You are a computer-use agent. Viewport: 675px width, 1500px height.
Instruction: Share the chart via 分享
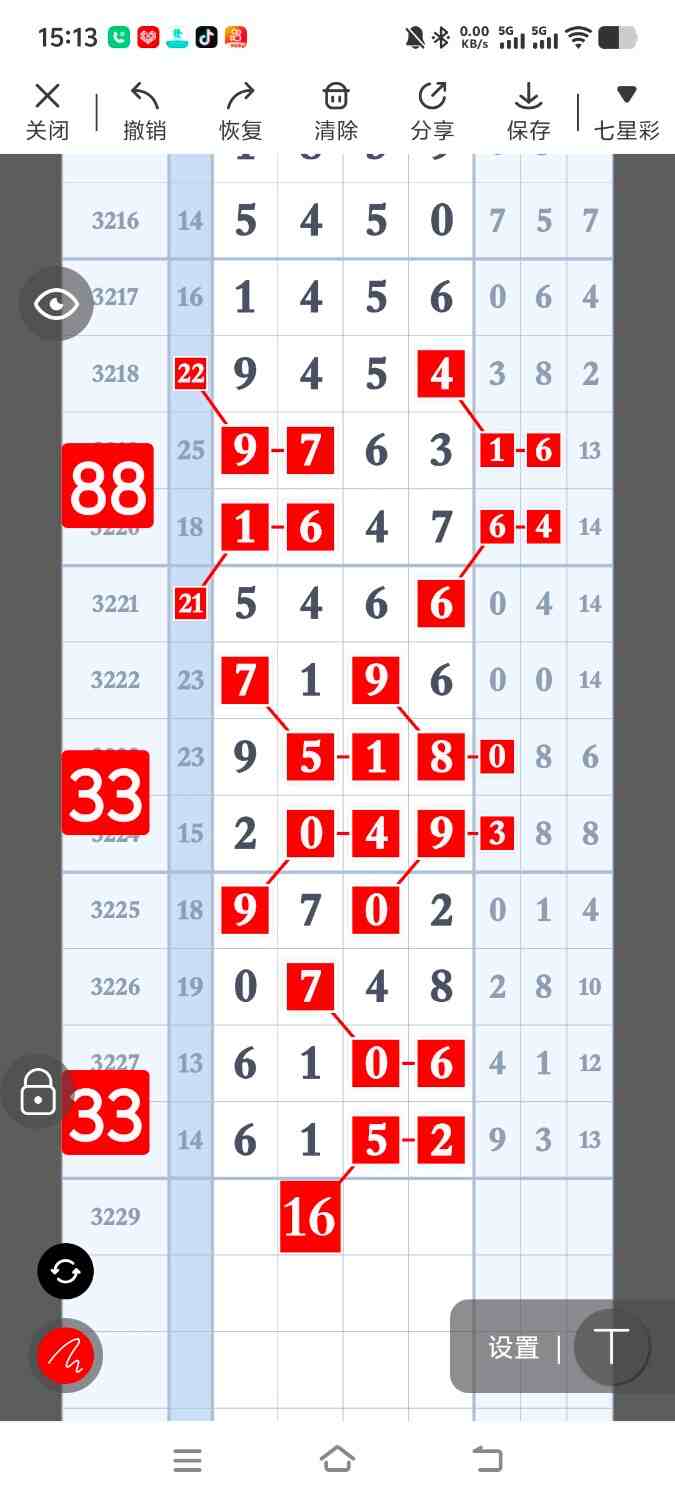[x=432, y=111]
